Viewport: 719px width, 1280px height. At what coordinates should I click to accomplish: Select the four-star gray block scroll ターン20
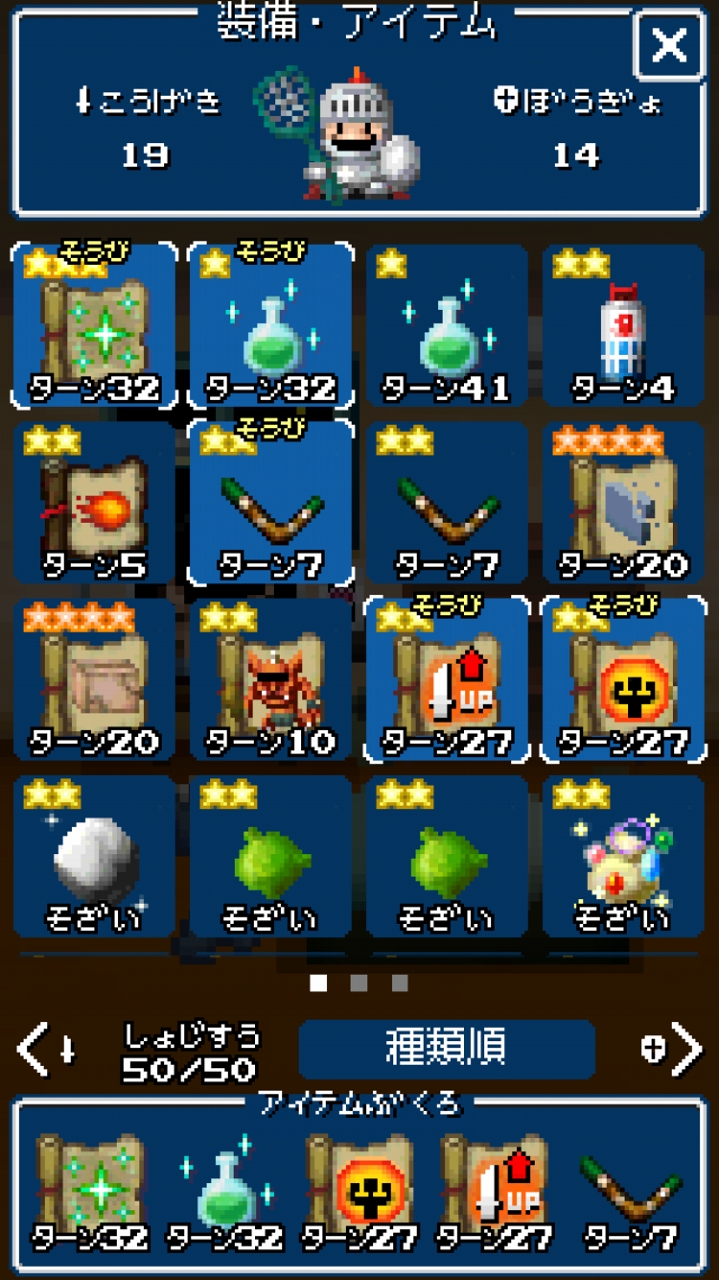622,503
